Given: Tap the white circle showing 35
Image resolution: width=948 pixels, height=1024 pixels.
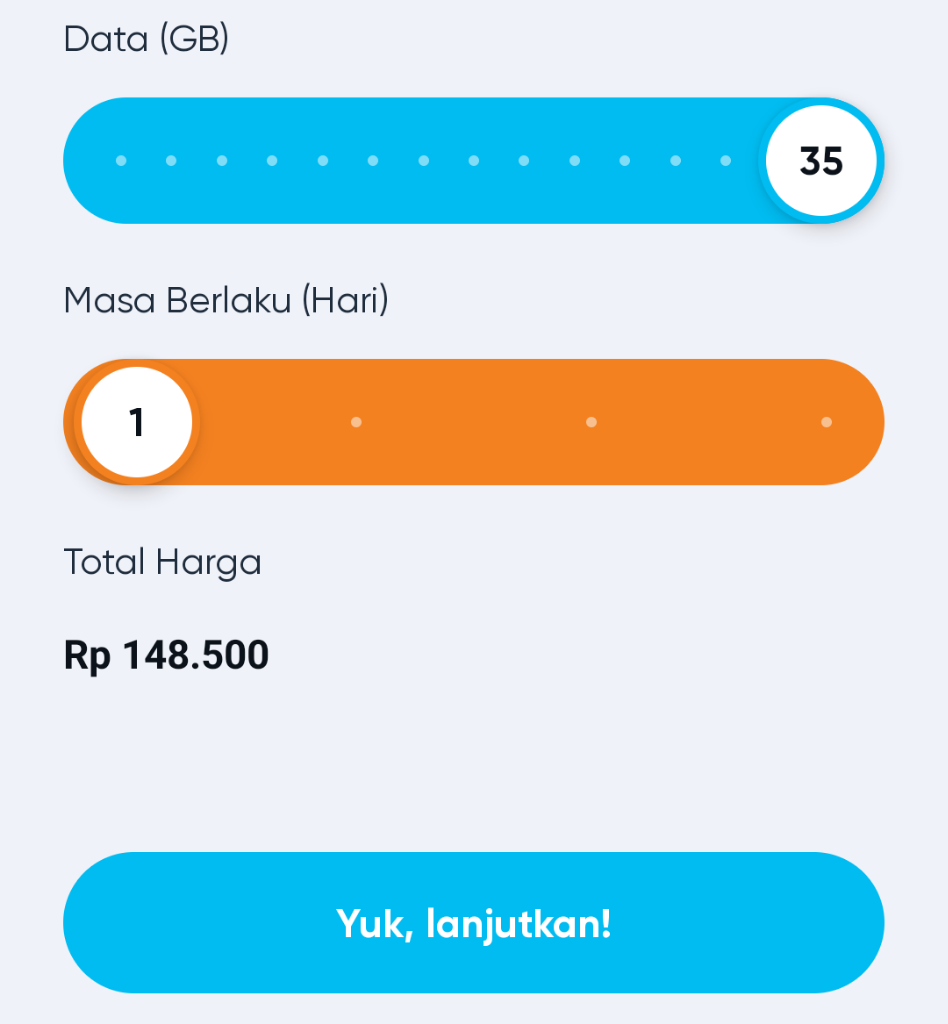Looking at the screenshot, I should click(x=820, y=160).
